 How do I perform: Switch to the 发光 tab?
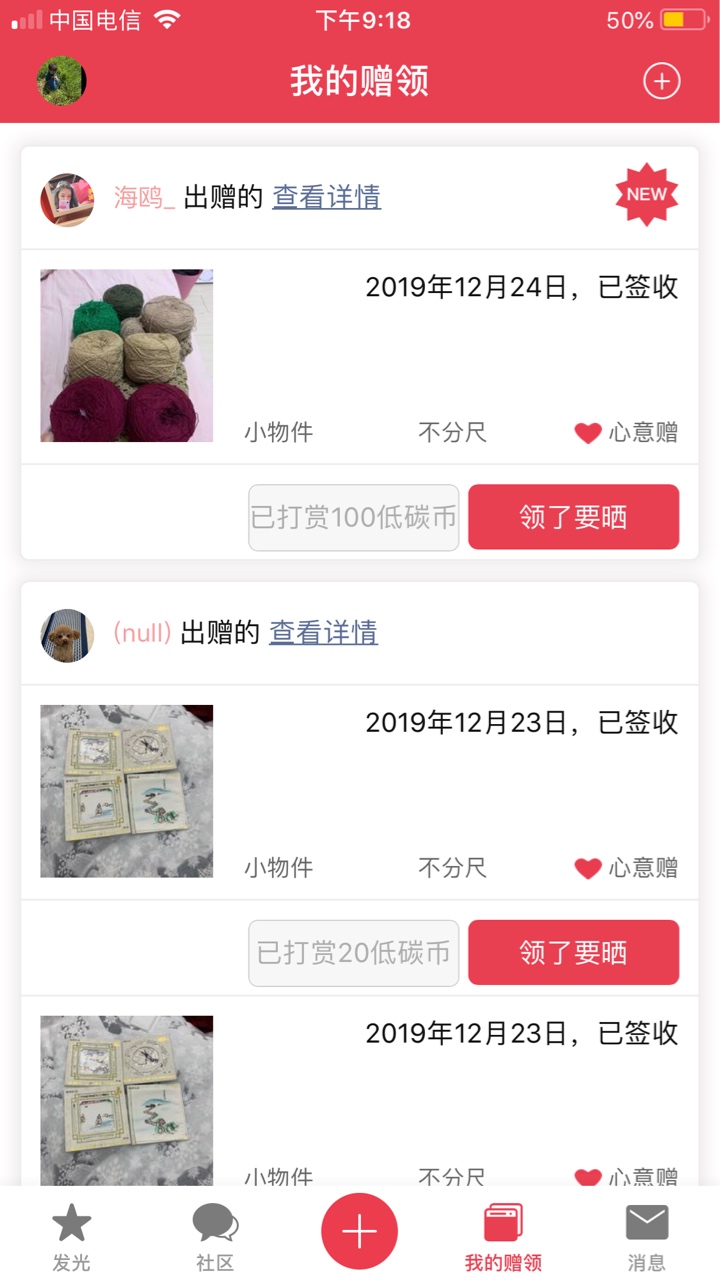(72, 1237)
